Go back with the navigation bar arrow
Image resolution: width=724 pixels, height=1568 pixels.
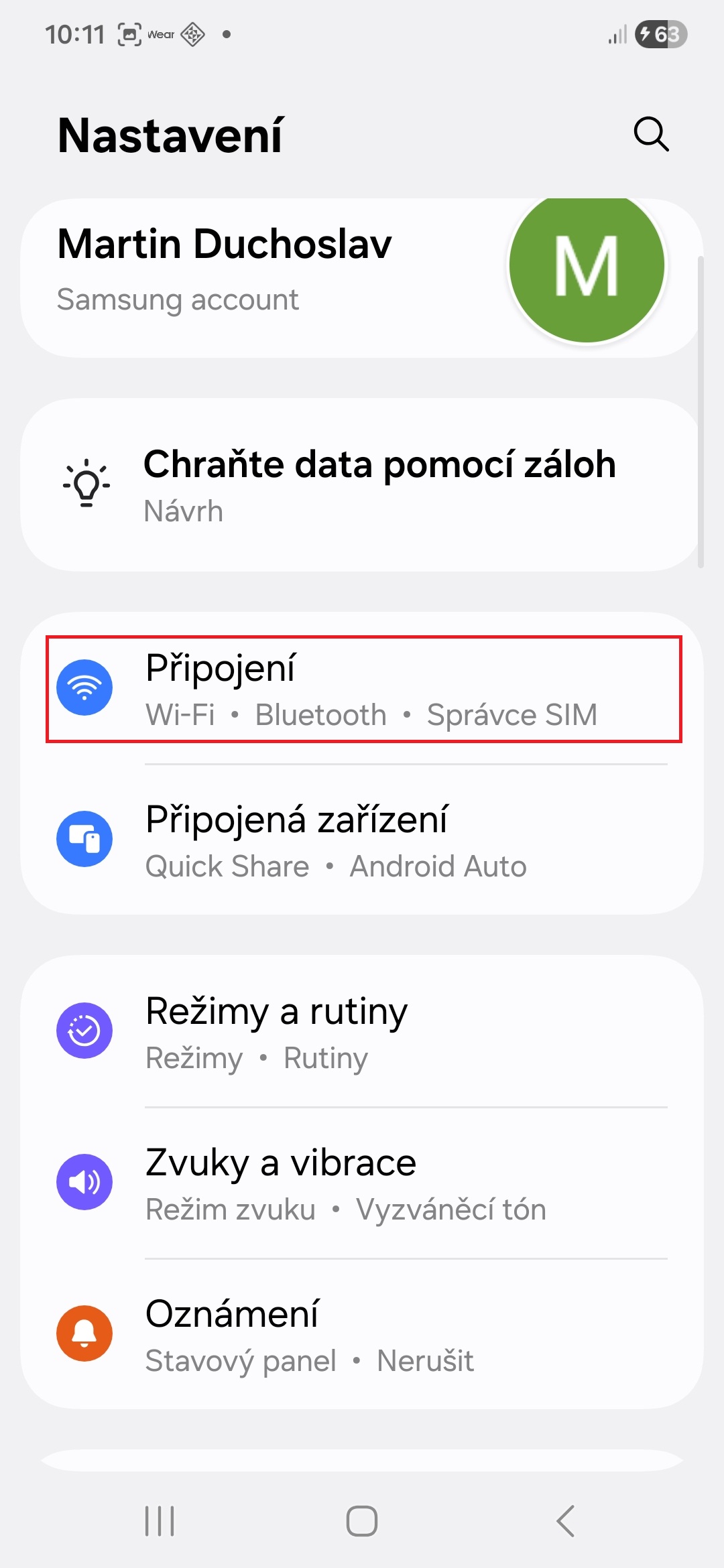click(565, 1520)
